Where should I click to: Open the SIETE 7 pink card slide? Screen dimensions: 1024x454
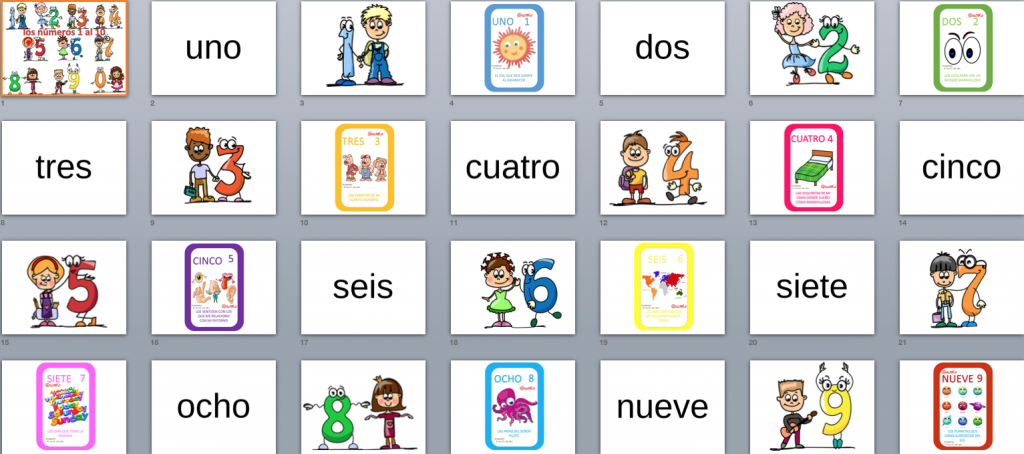(x=64, y=406)
